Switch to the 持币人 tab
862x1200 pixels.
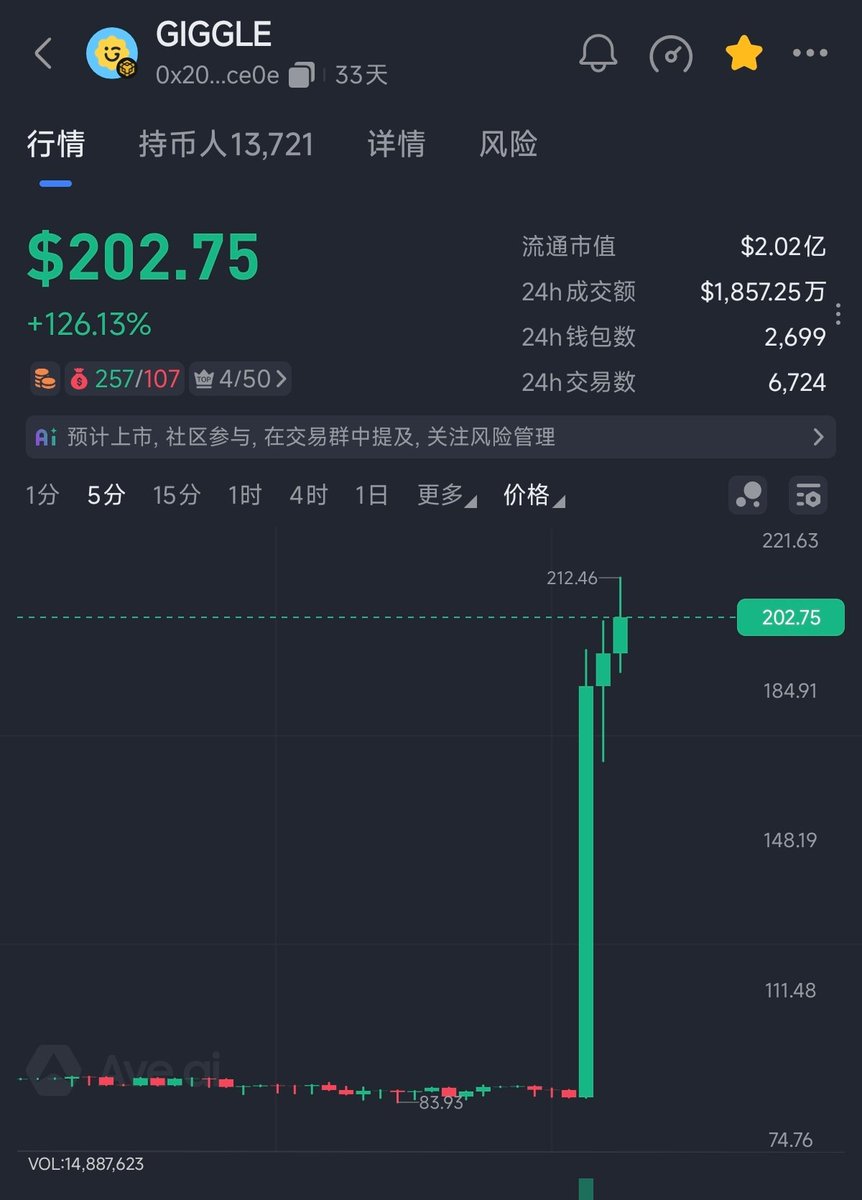click(x=226, y=144)
